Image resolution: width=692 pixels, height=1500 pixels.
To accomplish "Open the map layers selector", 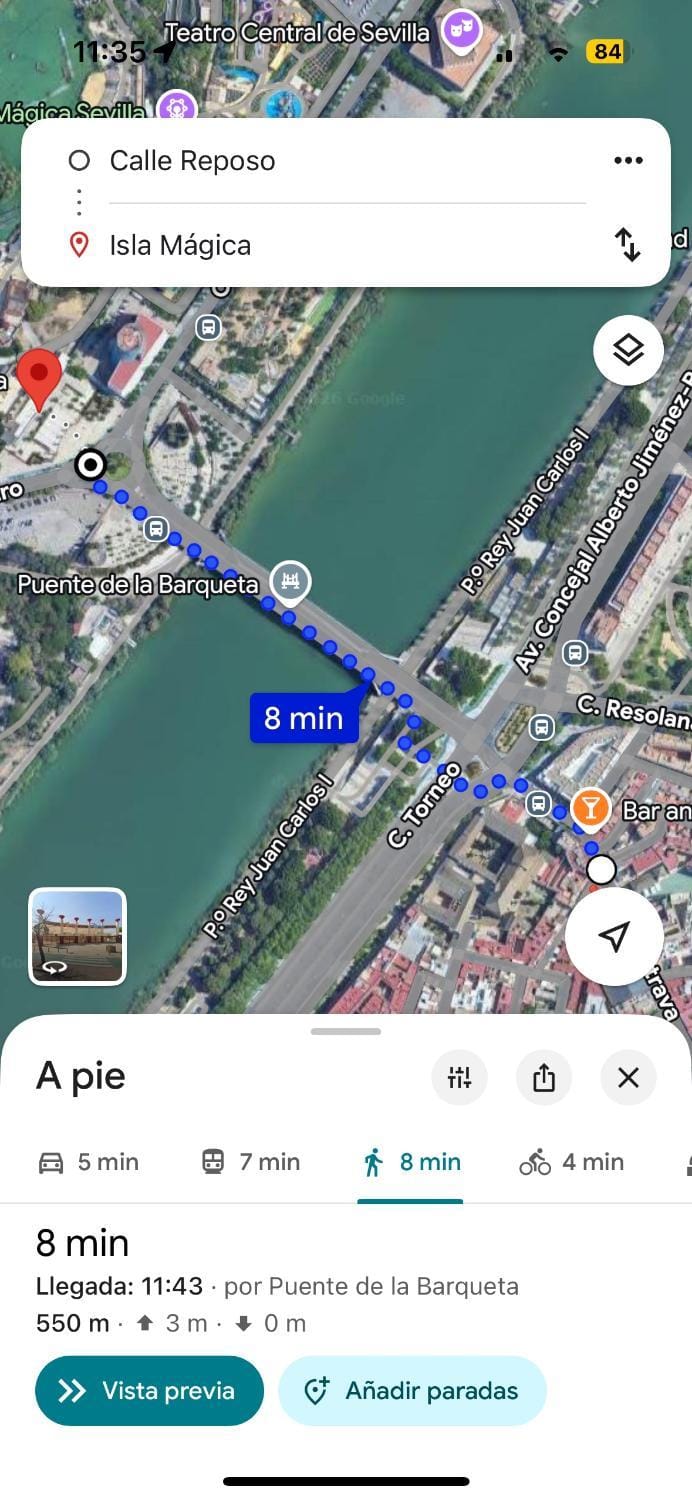I will 627,350.
